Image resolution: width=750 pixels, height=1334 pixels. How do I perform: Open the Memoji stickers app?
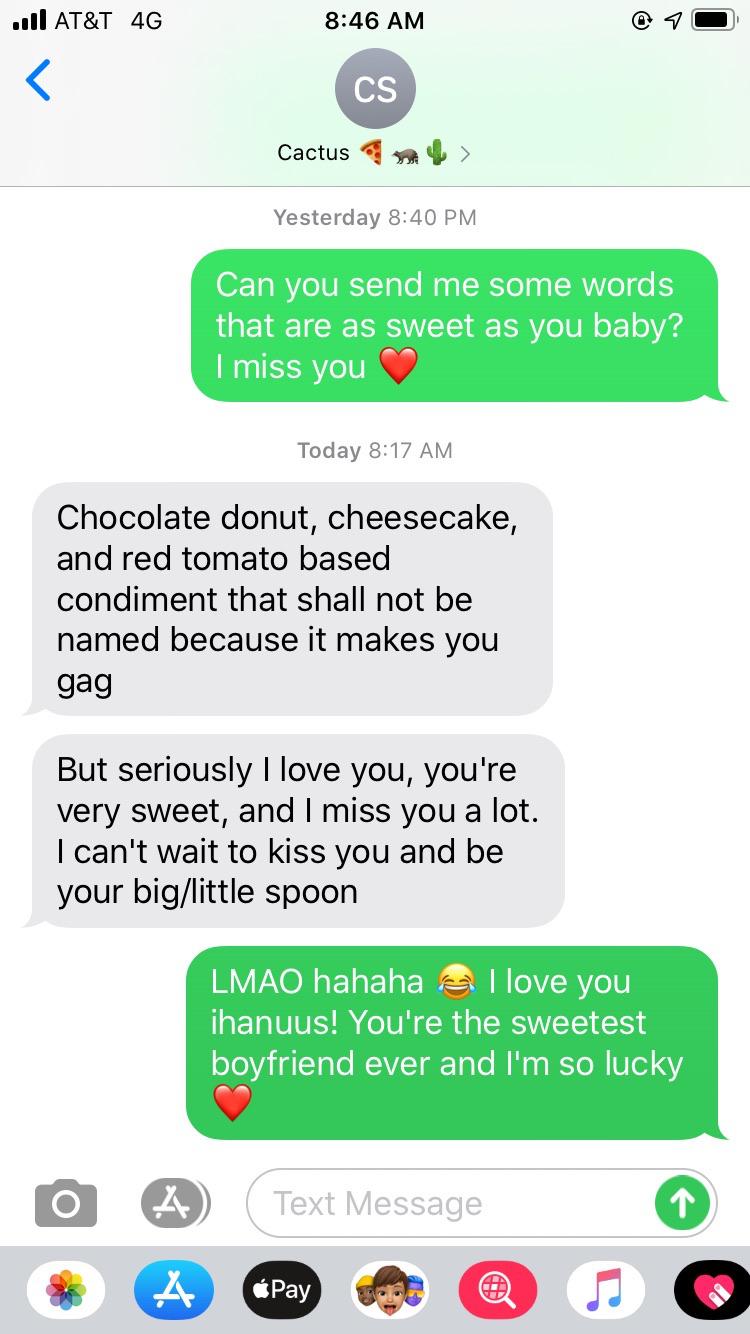coord(389,1289)
